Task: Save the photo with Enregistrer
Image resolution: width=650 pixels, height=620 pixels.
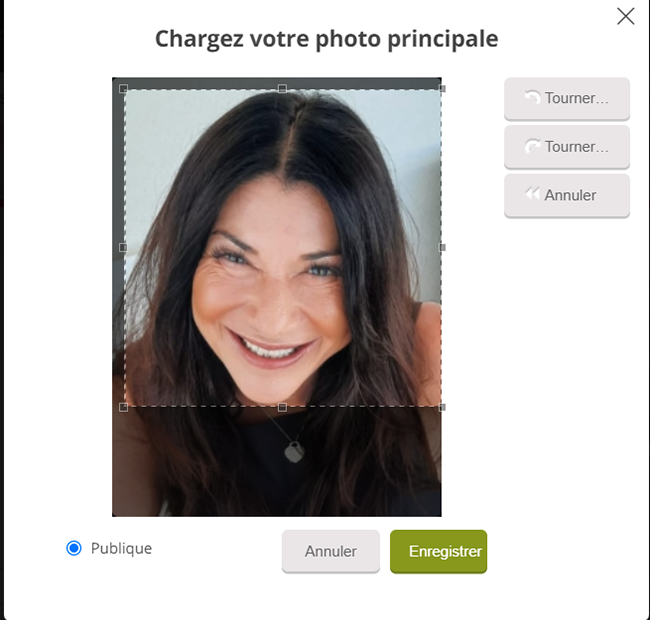Action: (x=438, y=551)
